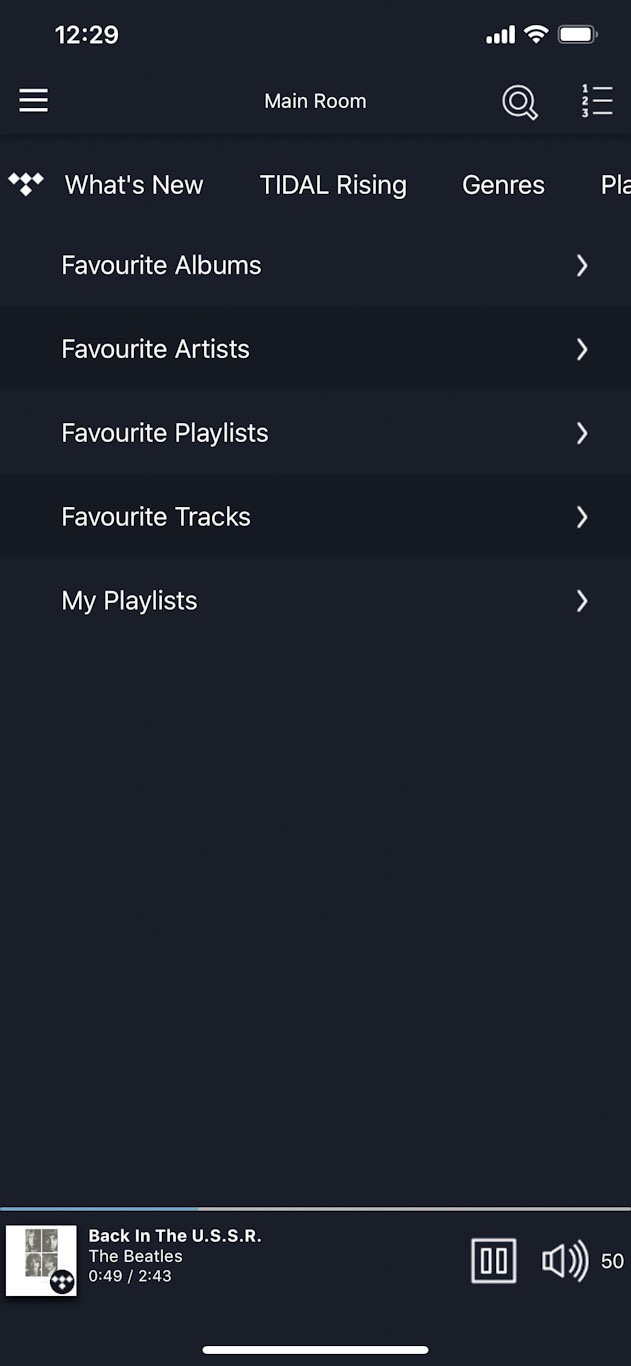The width and height of the screenshot is (631, 1366).
Task: Pause Back In The U.S.S.R.
Action: (x=494, y=1261)
